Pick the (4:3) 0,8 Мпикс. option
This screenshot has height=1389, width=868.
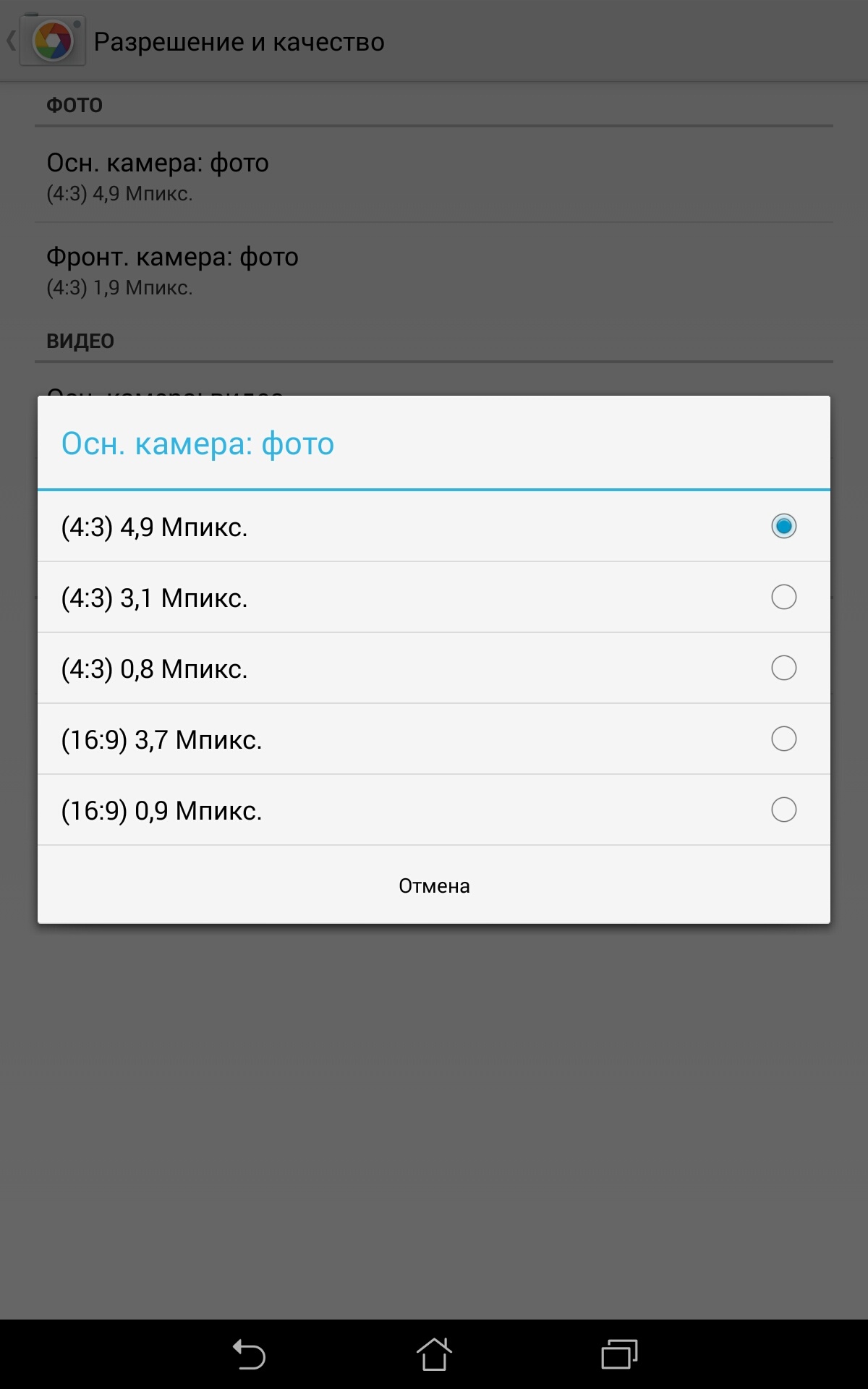coord(434,668)
